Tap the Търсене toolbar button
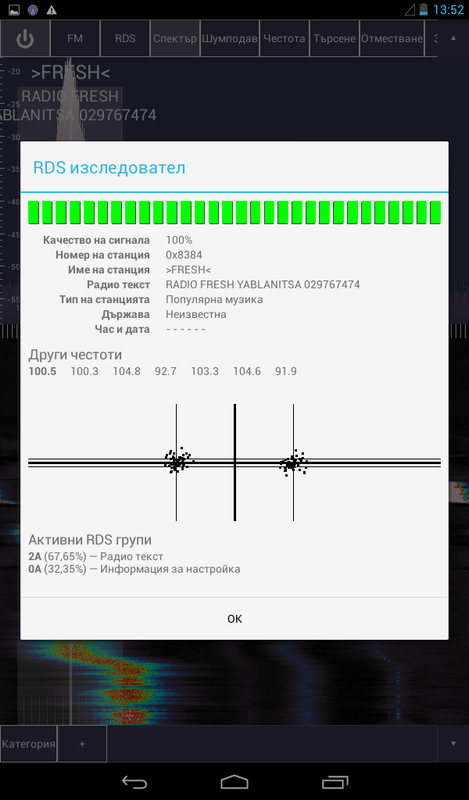The image size is (469, 800). 334,39
